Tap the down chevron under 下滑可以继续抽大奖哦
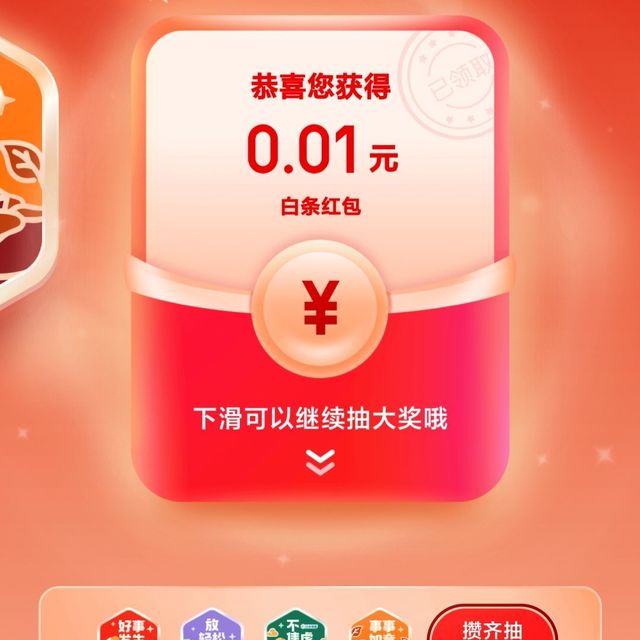Image resolution: width=640 pixels, height=640 pixels. pyautogui.click(x=320, y=460)
